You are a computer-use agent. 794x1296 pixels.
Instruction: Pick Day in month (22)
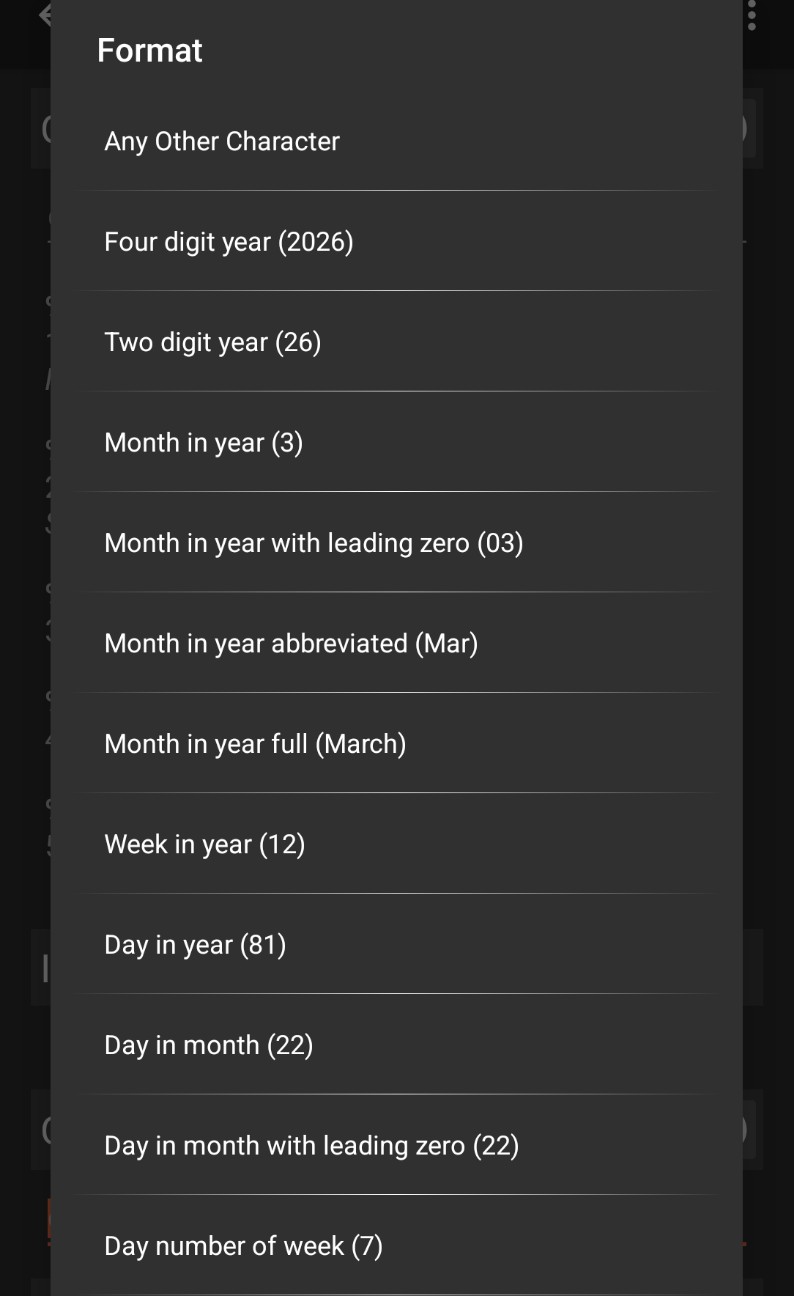397,1044
